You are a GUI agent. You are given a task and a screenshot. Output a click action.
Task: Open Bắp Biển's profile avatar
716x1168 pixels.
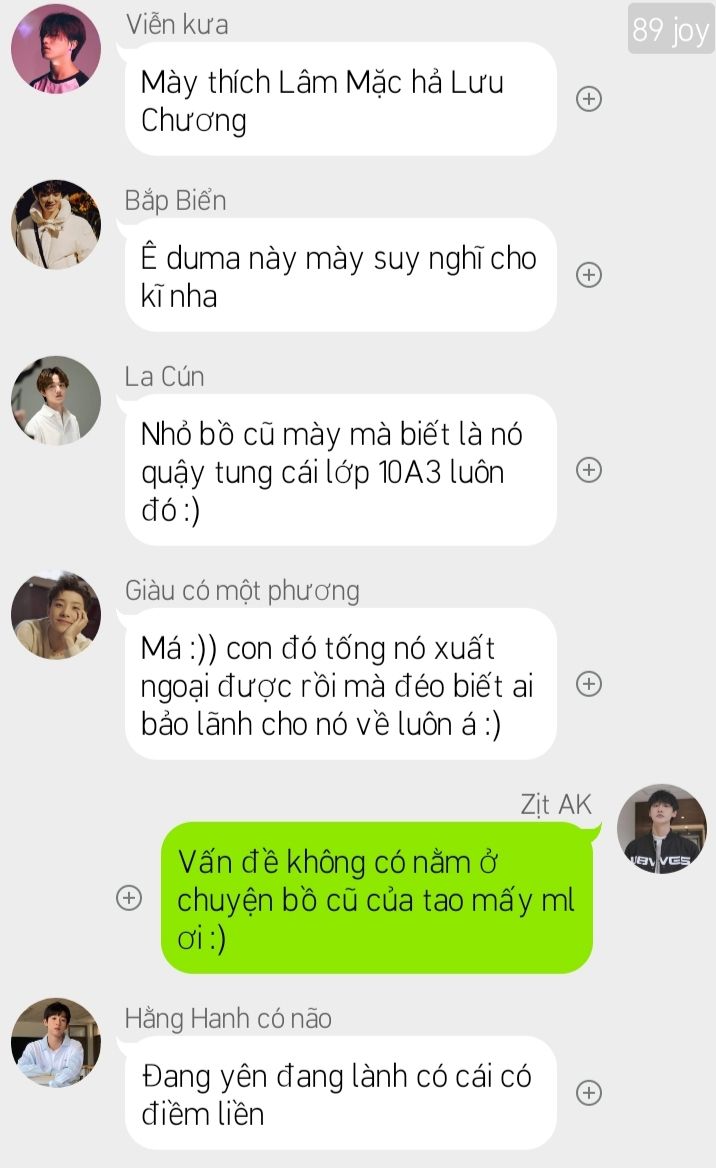coord(56,225)
